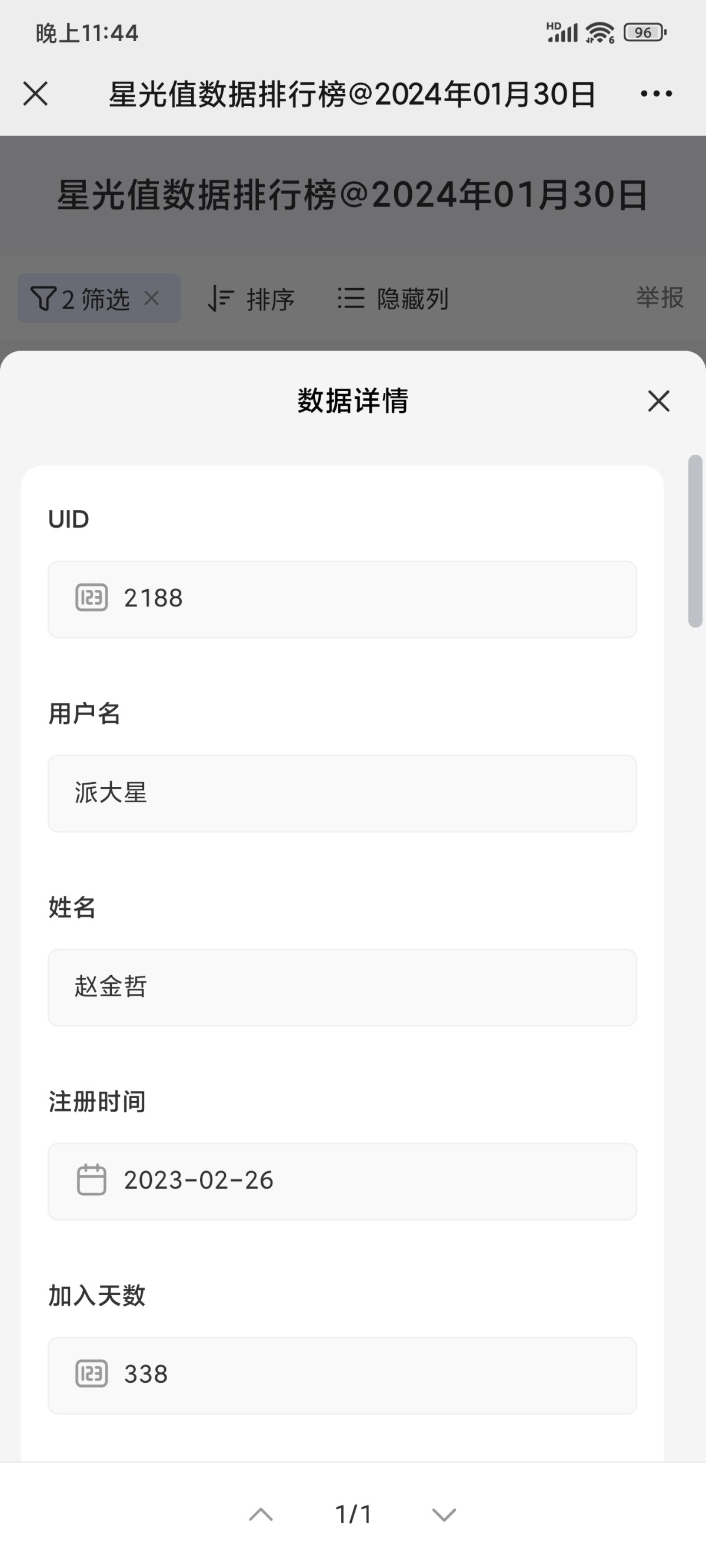Dismiss the 数据详情 panel
Screen dimensions: 706x1568
coord(658,401)
